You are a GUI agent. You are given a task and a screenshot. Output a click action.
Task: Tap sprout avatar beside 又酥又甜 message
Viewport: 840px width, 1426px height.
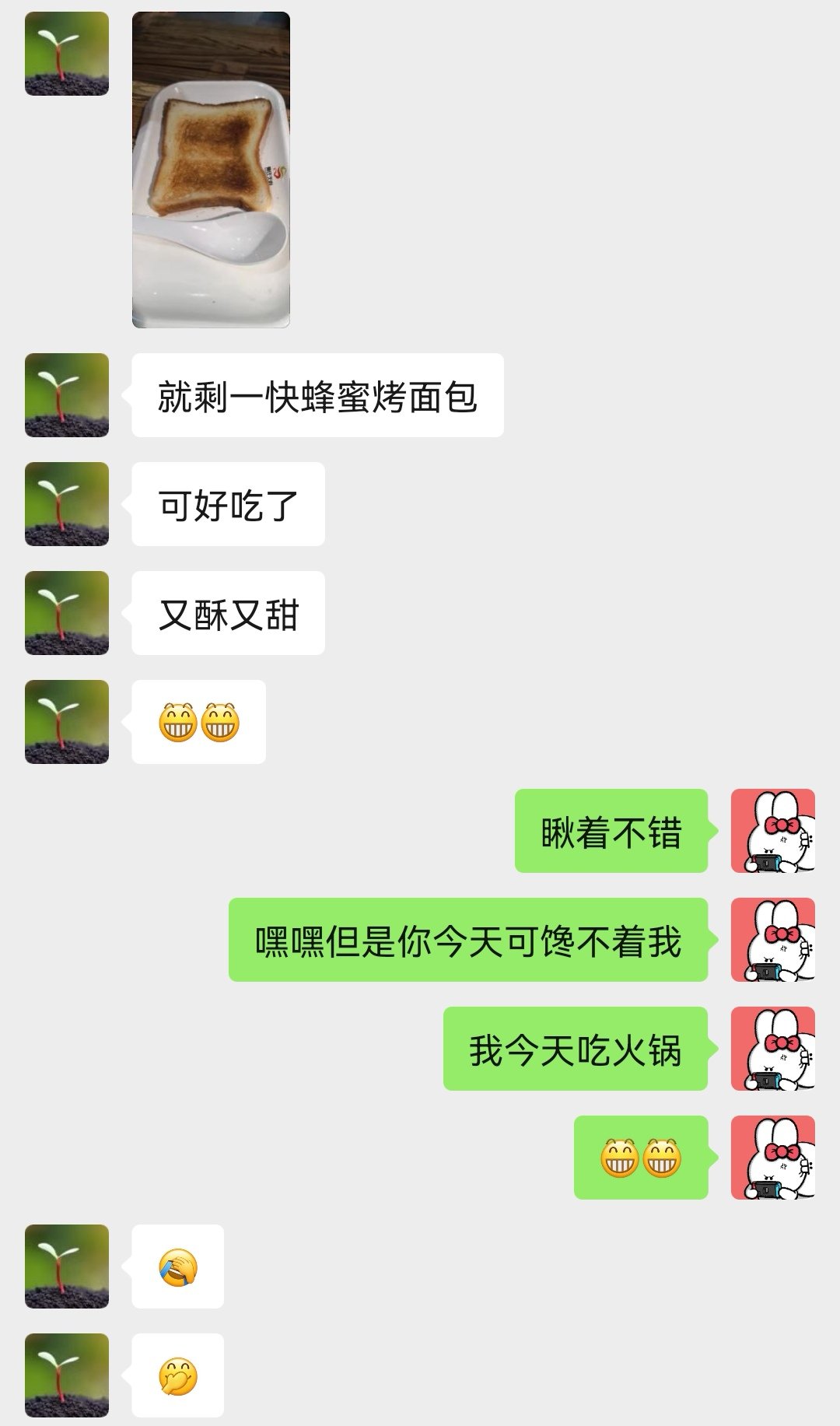point(67,613)
